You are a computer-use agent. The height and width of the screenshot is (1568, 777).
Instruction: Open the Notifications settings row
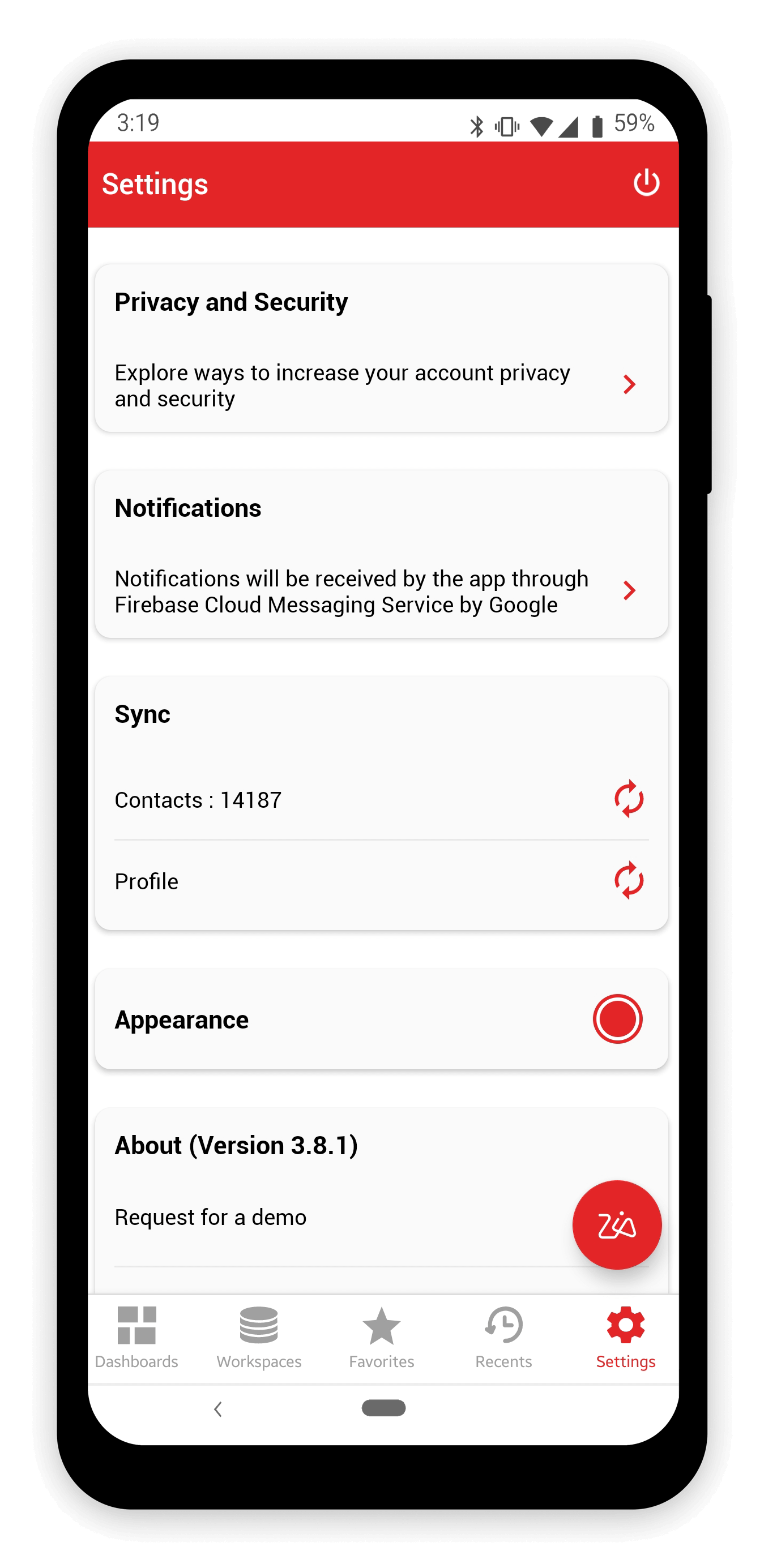[381, 591]
